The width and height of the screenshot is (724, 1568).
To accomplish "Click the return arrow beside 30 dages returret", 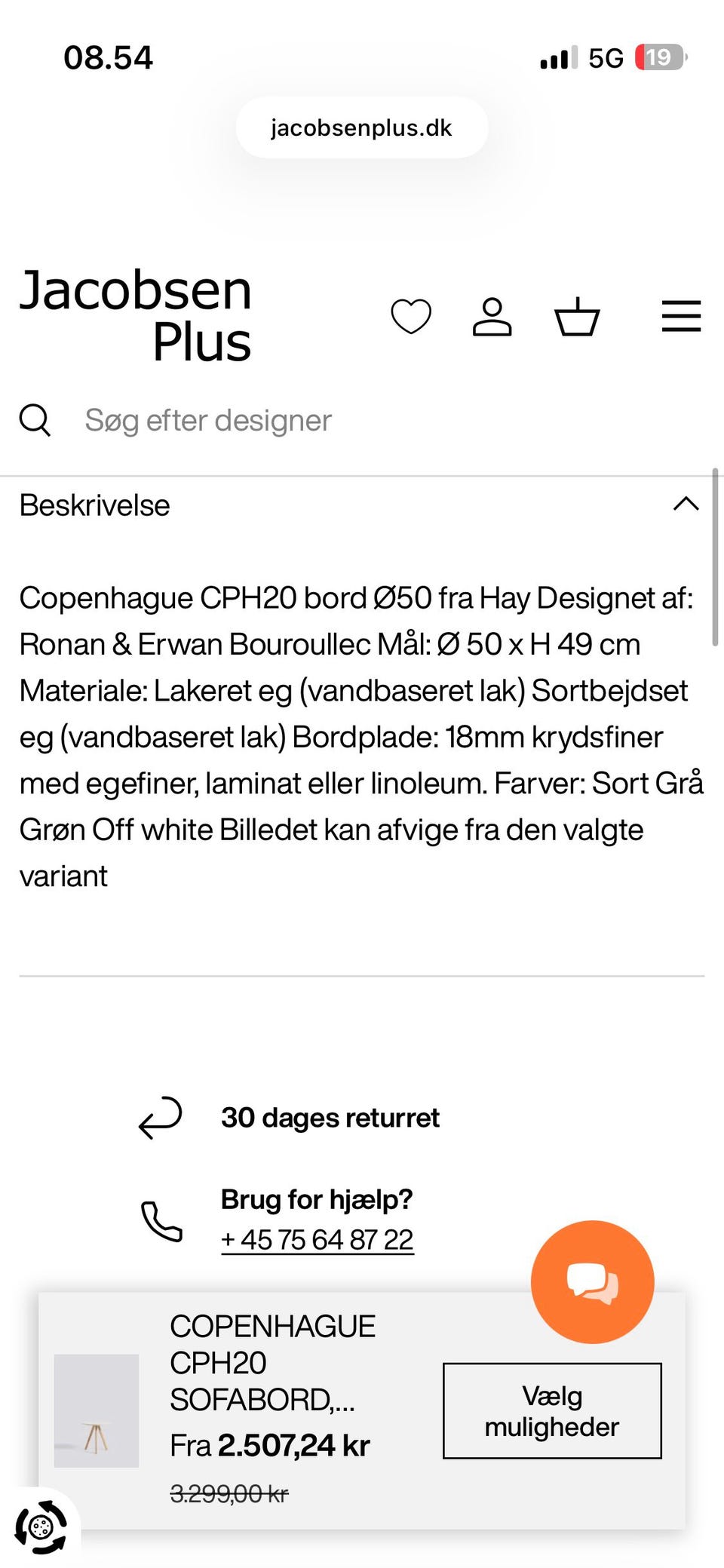I will click(x=160, y=1118).
